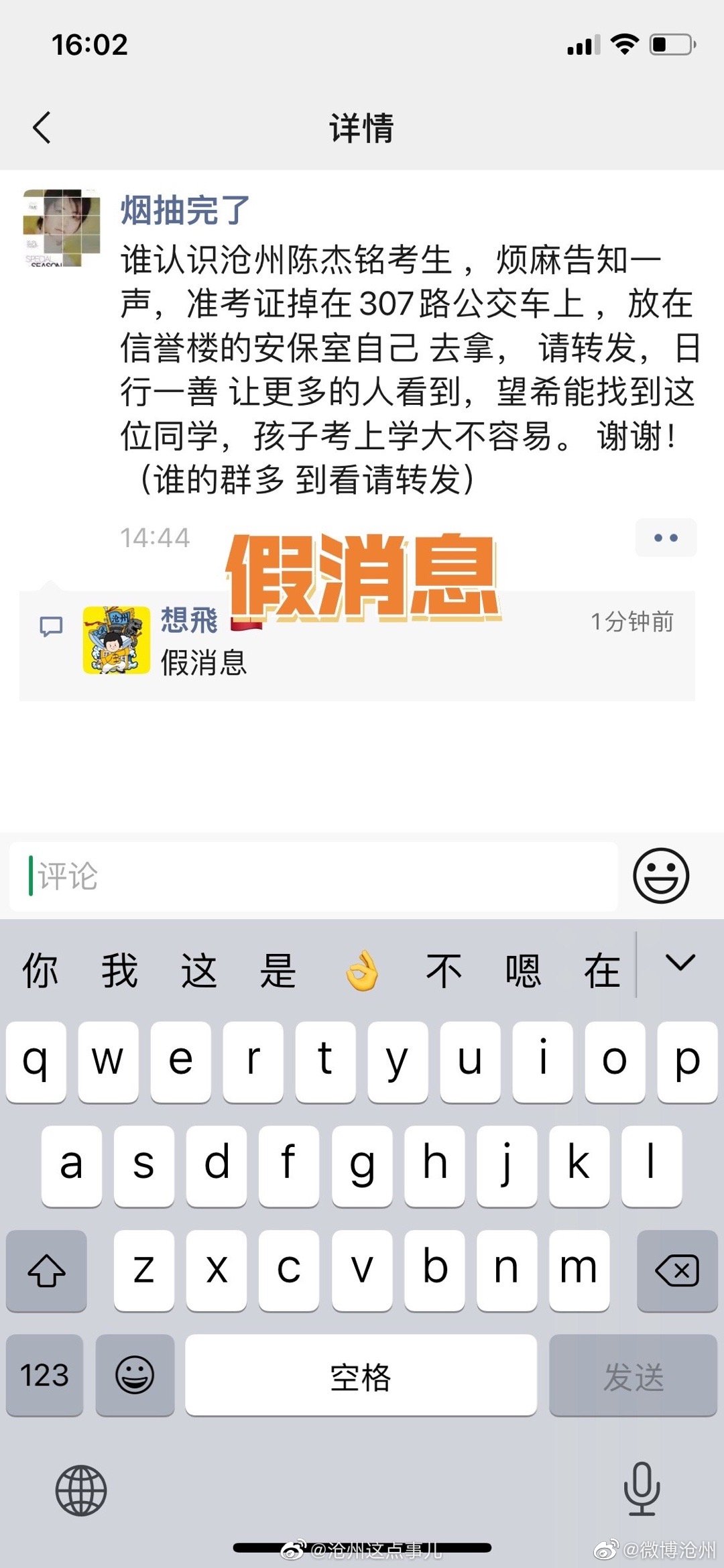Viewport: 724px width, 1568px height.
Task: Switch to the 123 numeric keyboard
Action: click(x=44, y=1375)
